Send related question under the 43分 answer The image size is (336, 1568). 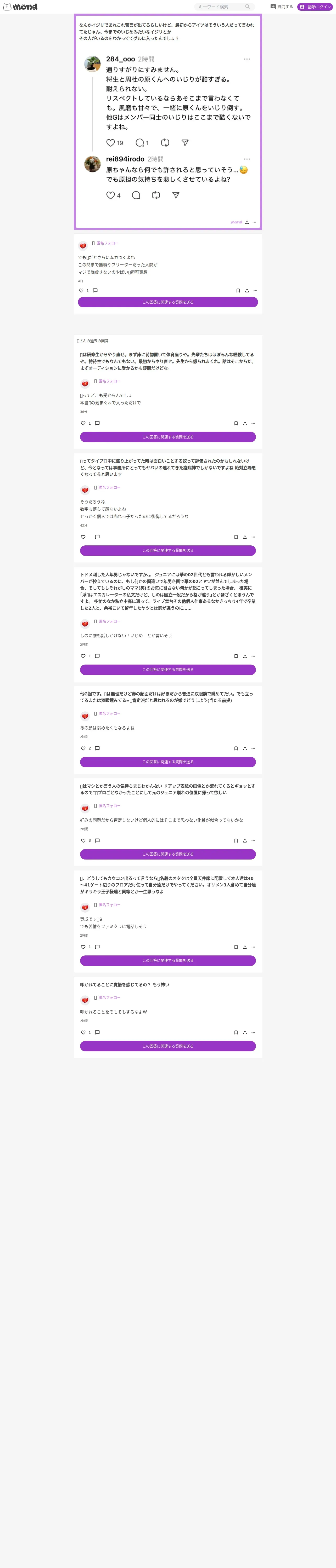coord(168,550)
